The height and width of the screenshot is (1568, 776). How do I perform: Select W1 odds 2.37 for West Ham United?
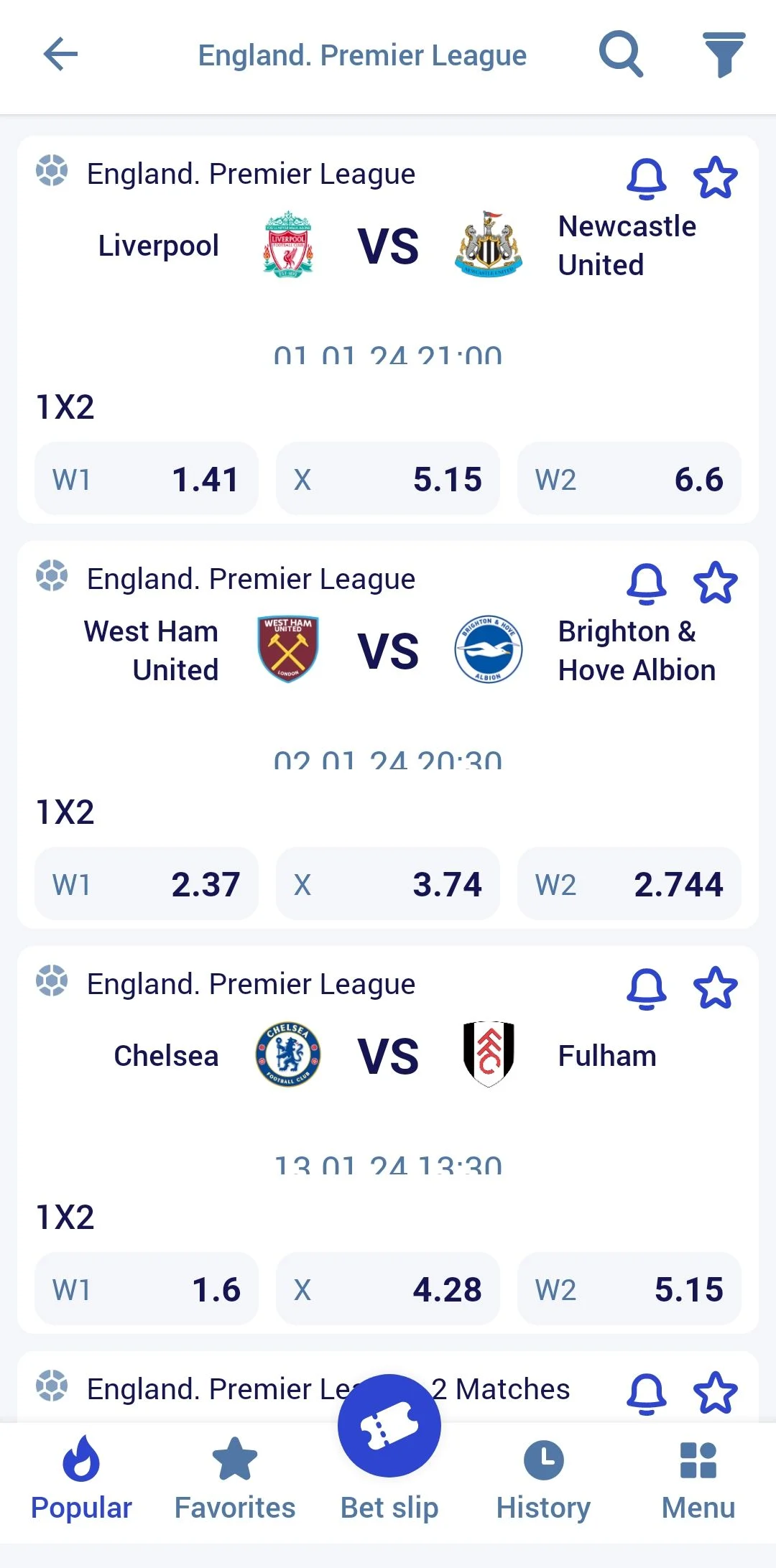[x=147, y=883]
